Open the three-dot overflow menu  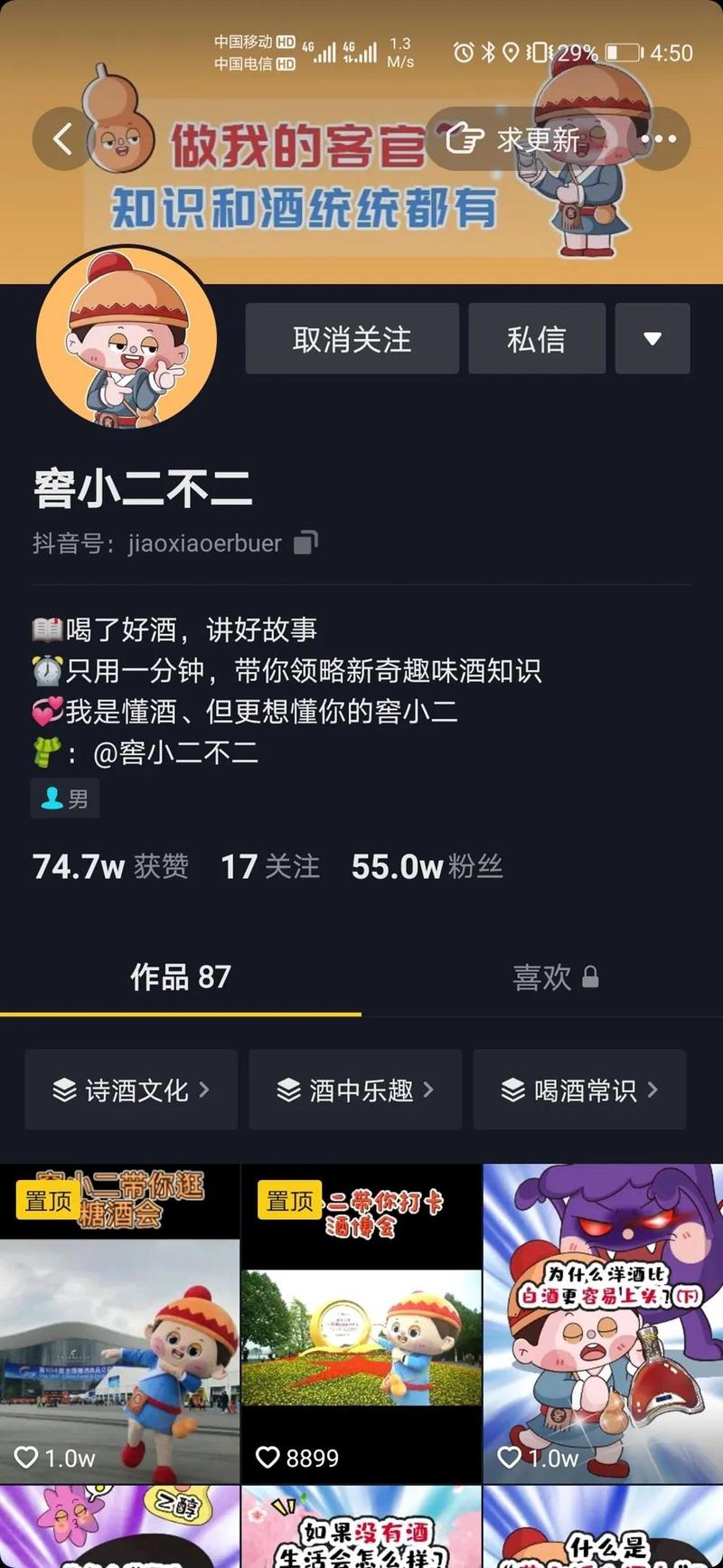(658, 139)
